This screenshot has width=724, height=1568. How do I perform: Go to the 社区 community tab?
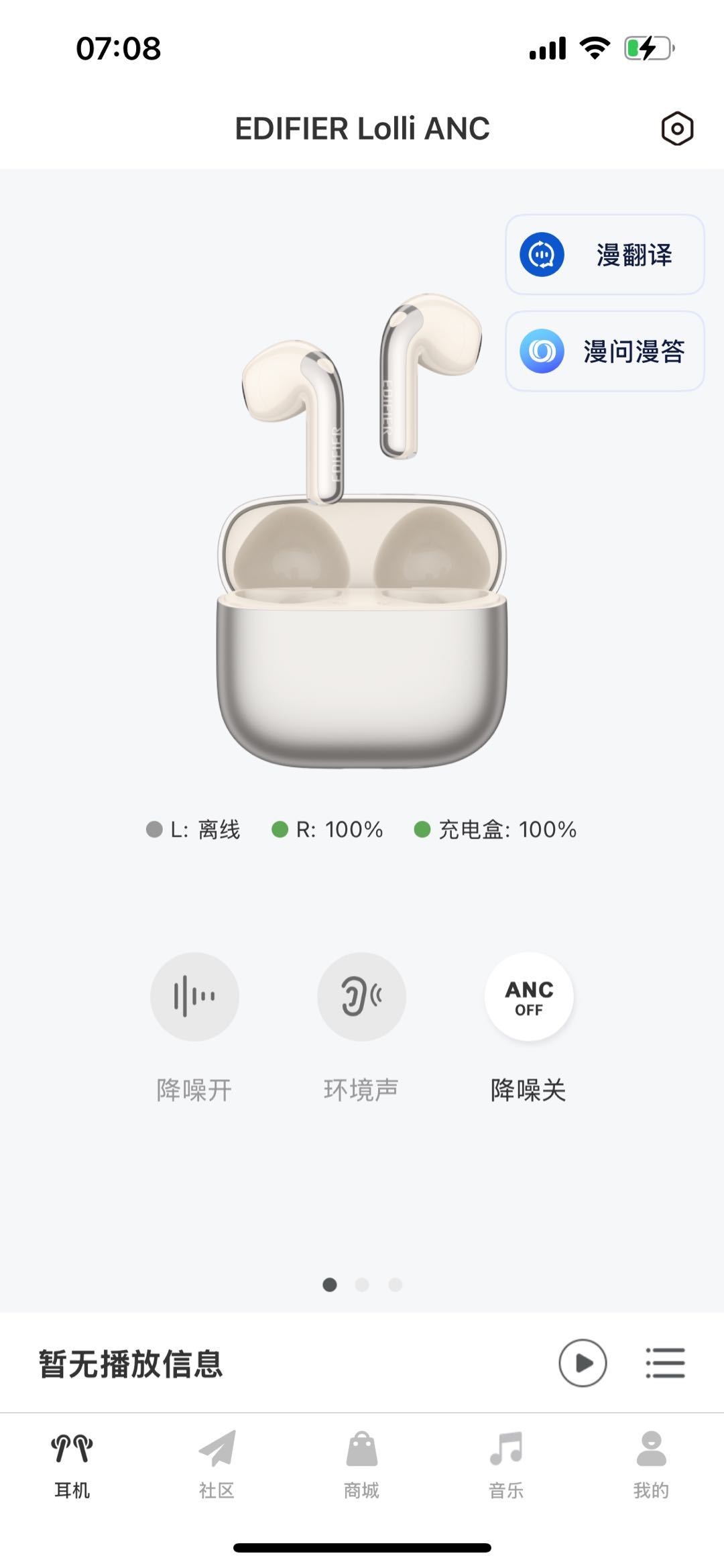point(217,1465)
